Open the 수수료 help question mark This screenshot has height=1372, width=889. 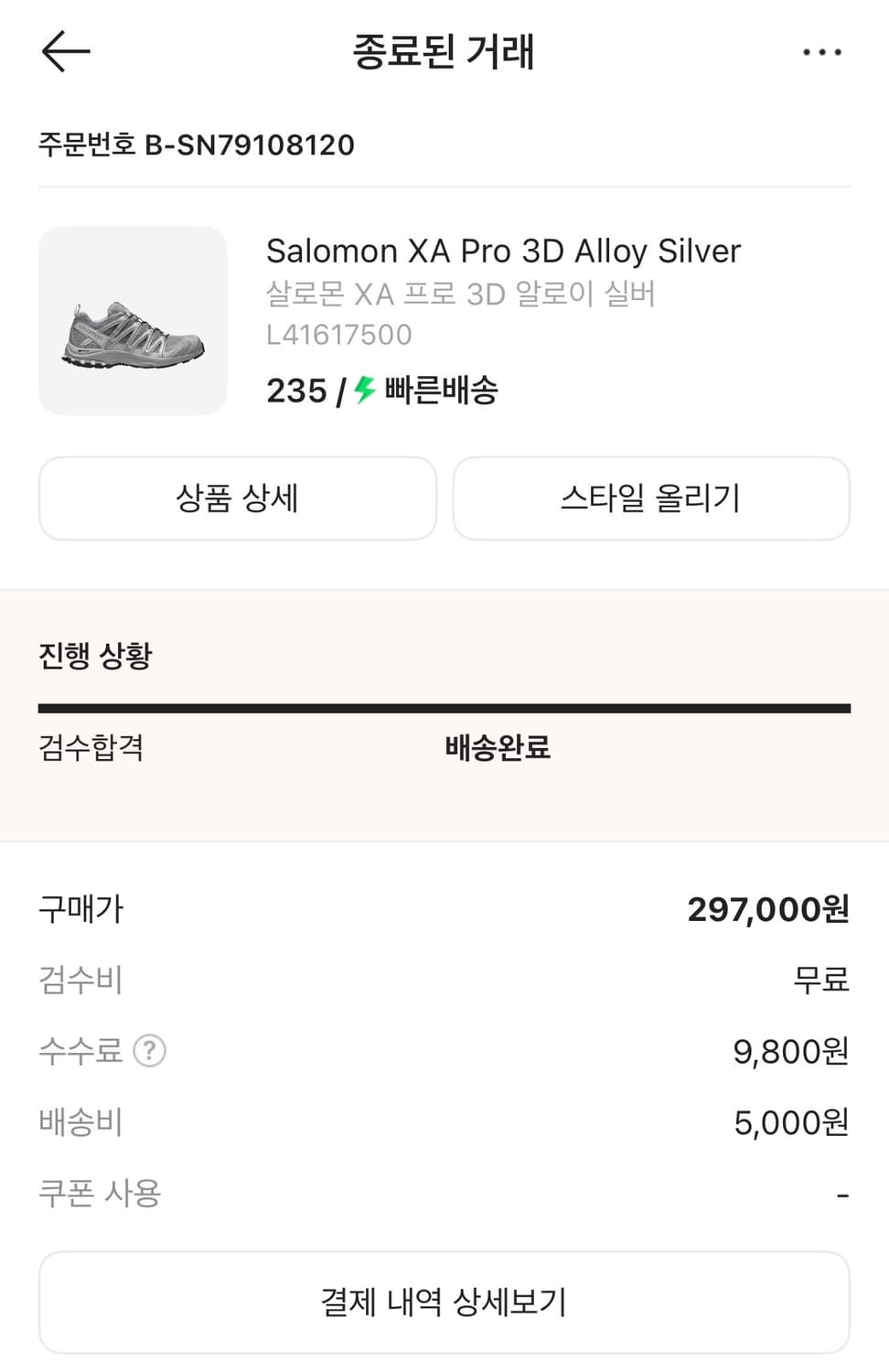tap(149, 1052)
